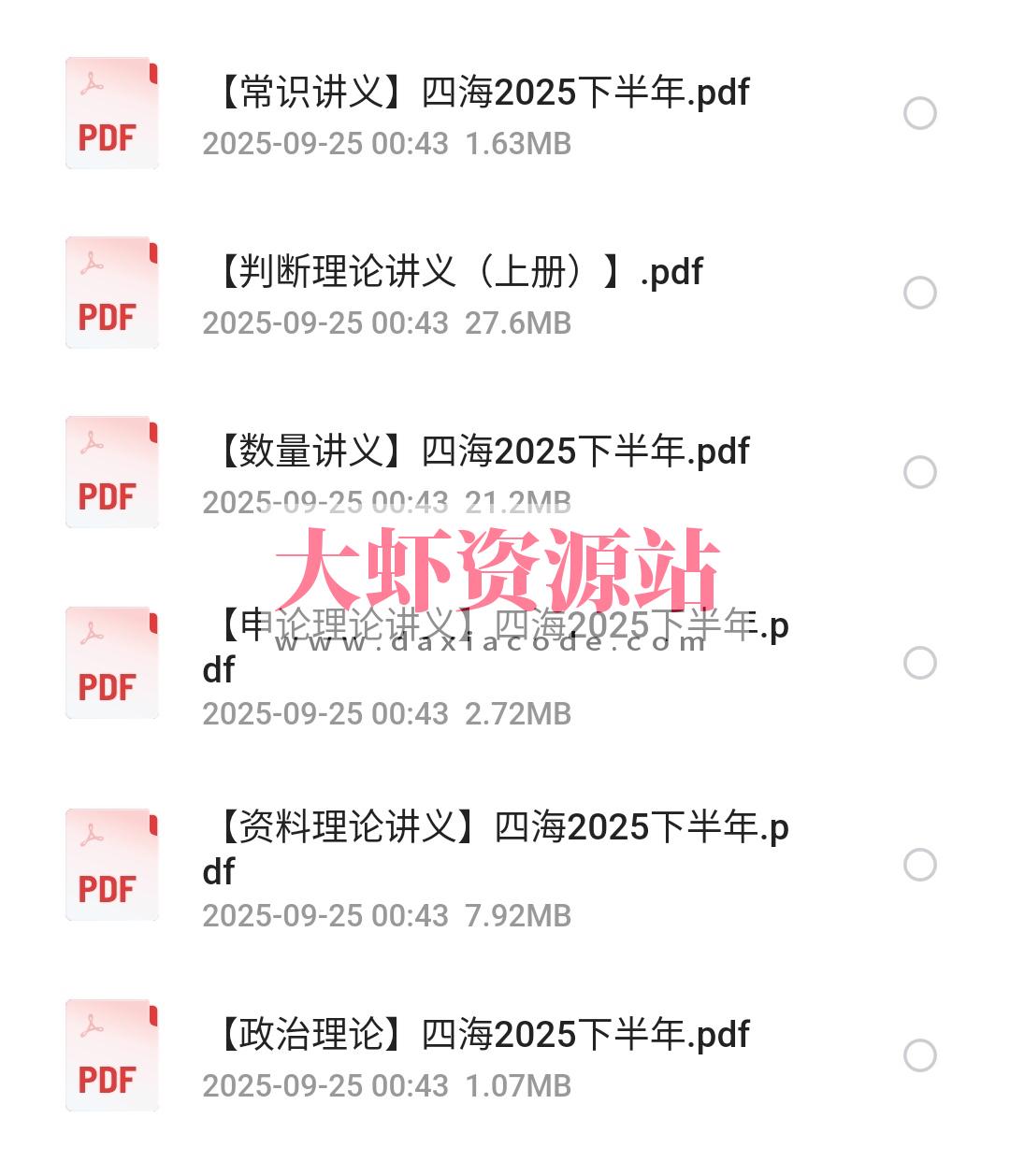Click the PDF icon for 【申论理论讲义】
The image size is (1010, 1176).
tap(111, 663)
